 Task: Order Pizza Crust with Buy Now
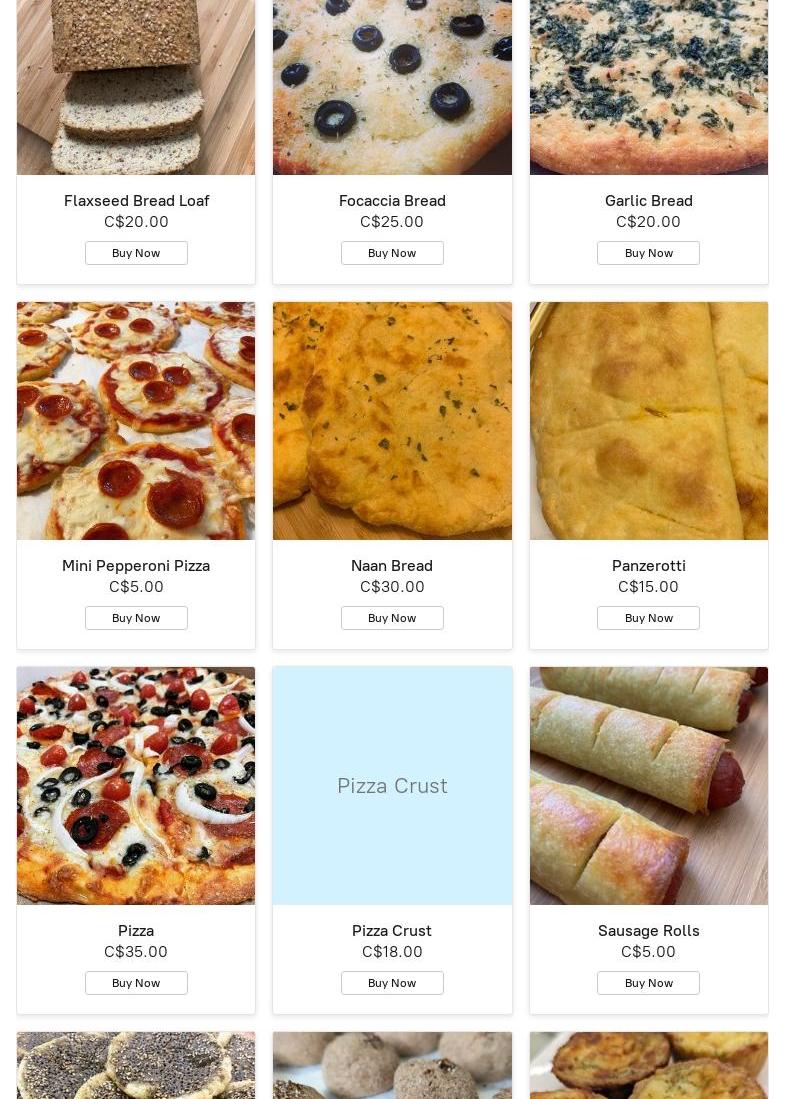(x=392, y=983)
